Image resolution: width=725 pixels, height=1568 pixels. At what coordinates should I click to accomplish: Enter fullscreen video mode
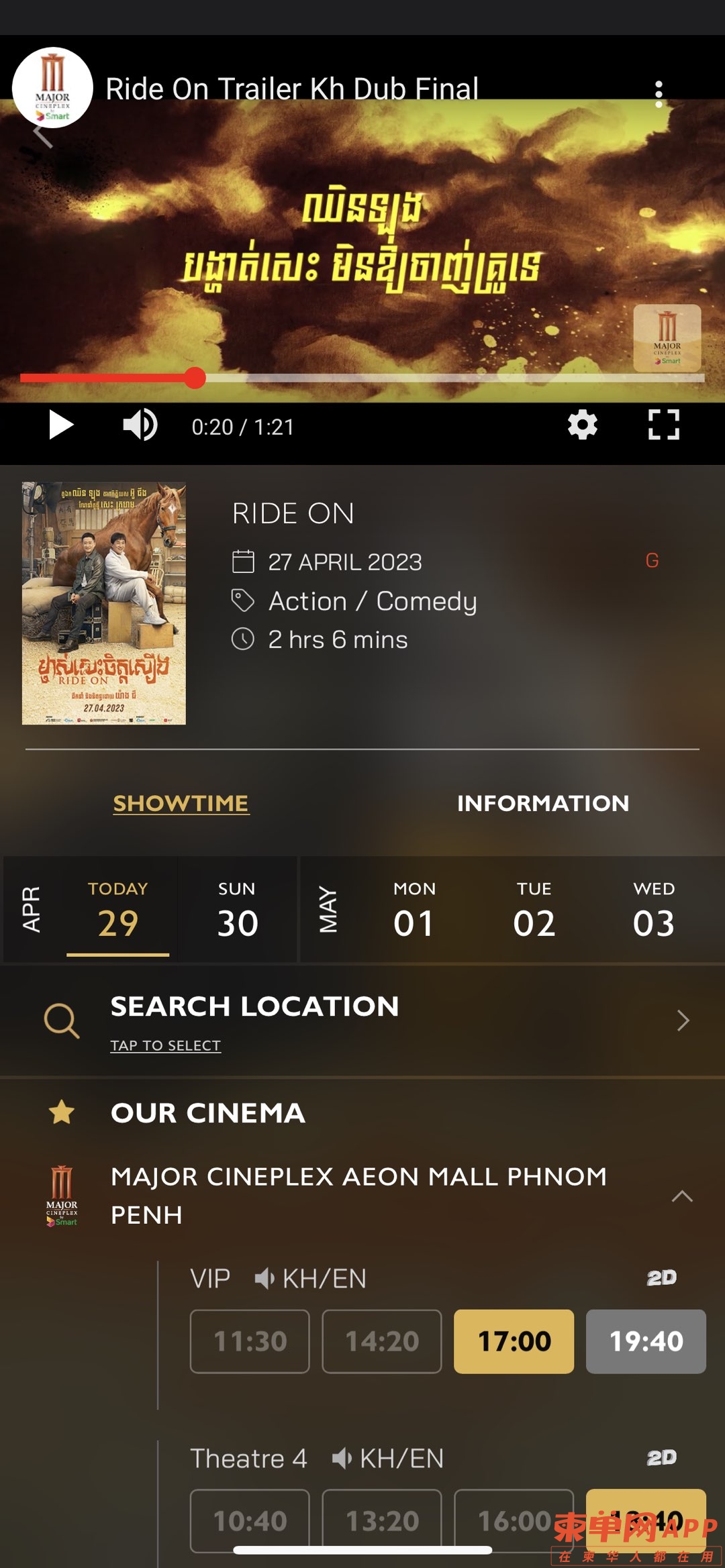(x=663, y=425)
